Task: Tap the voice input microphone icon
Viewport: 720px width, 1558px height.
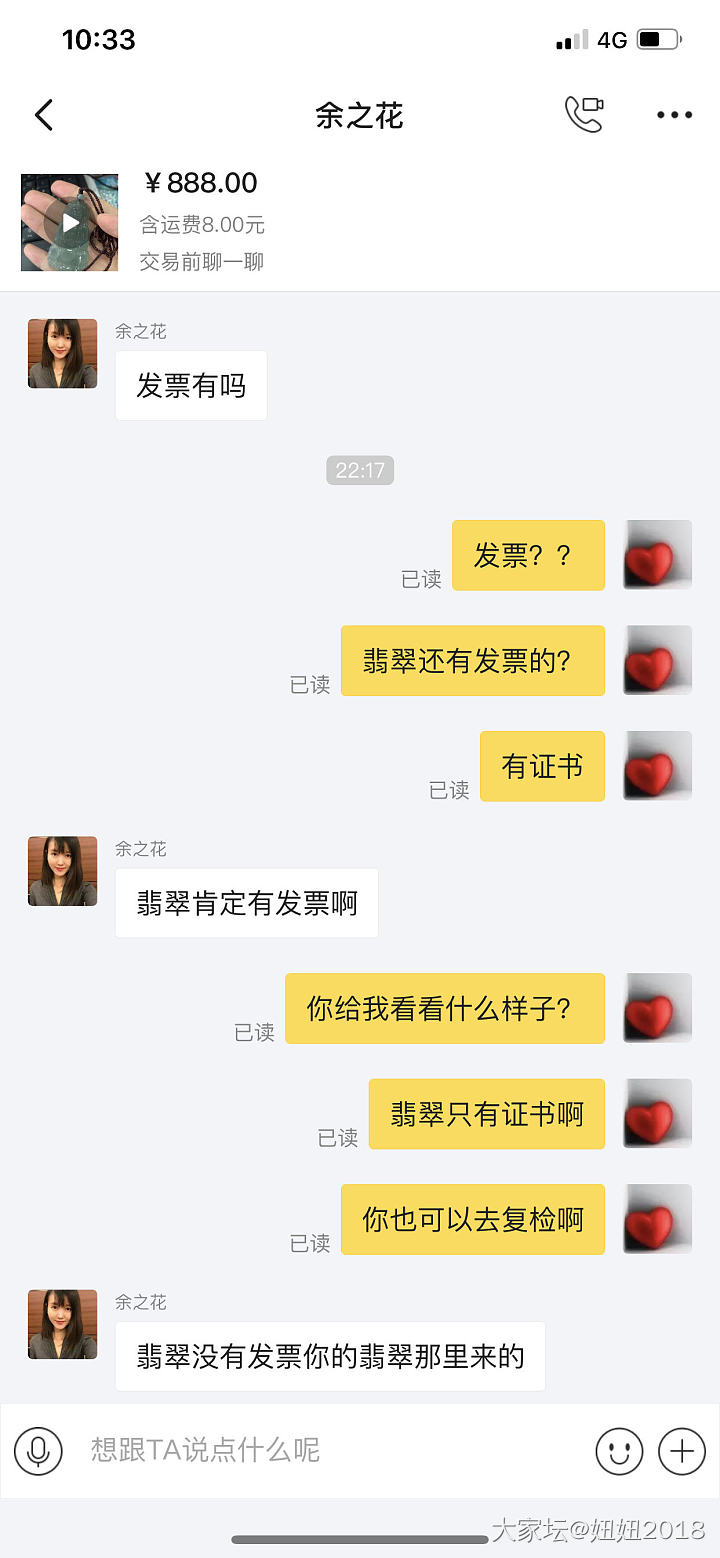Action: point(38,1450)
